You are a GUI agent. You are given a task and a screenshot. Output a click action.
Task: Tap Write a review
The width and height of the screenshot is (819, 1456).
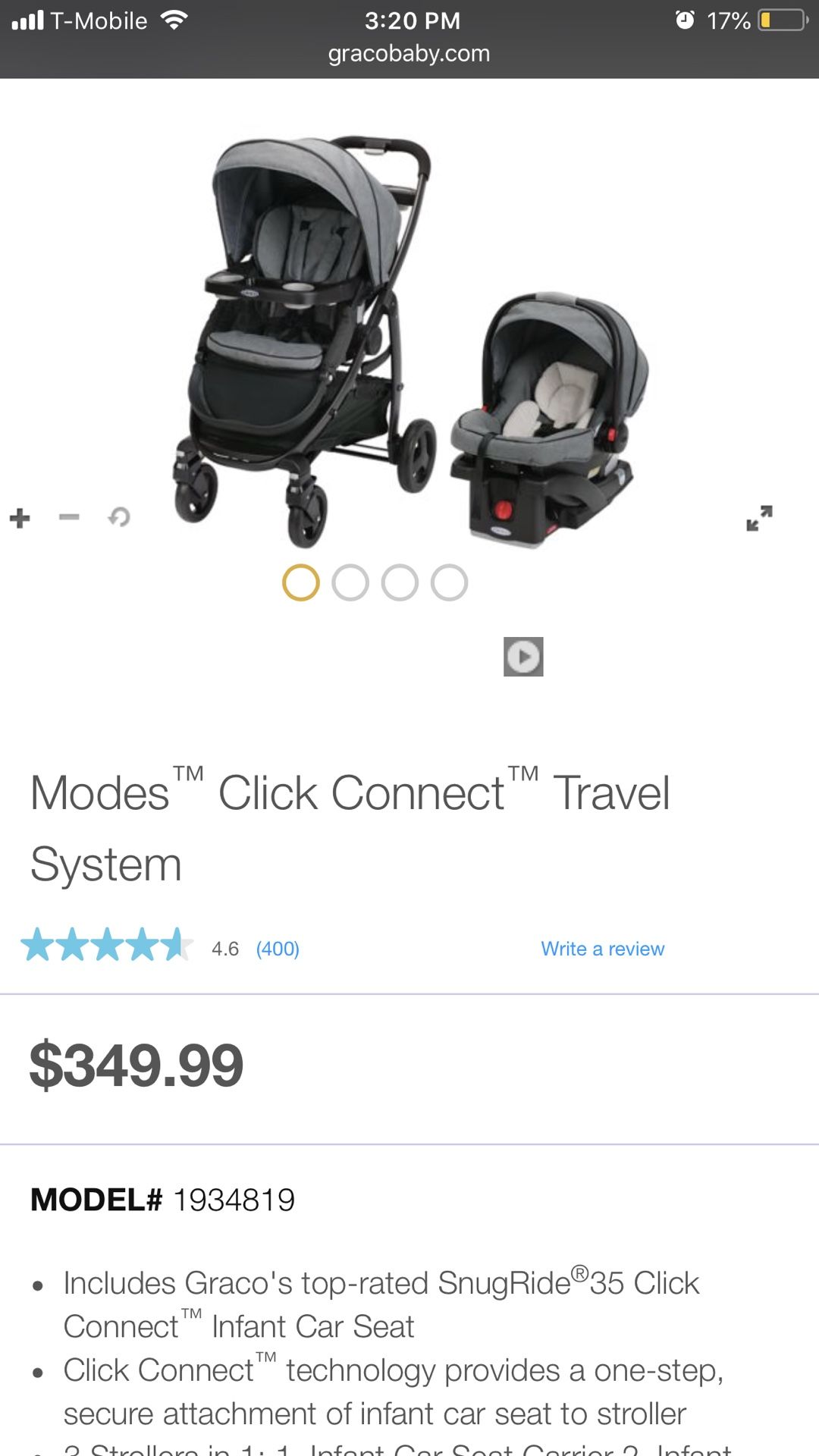pos(603,949)
